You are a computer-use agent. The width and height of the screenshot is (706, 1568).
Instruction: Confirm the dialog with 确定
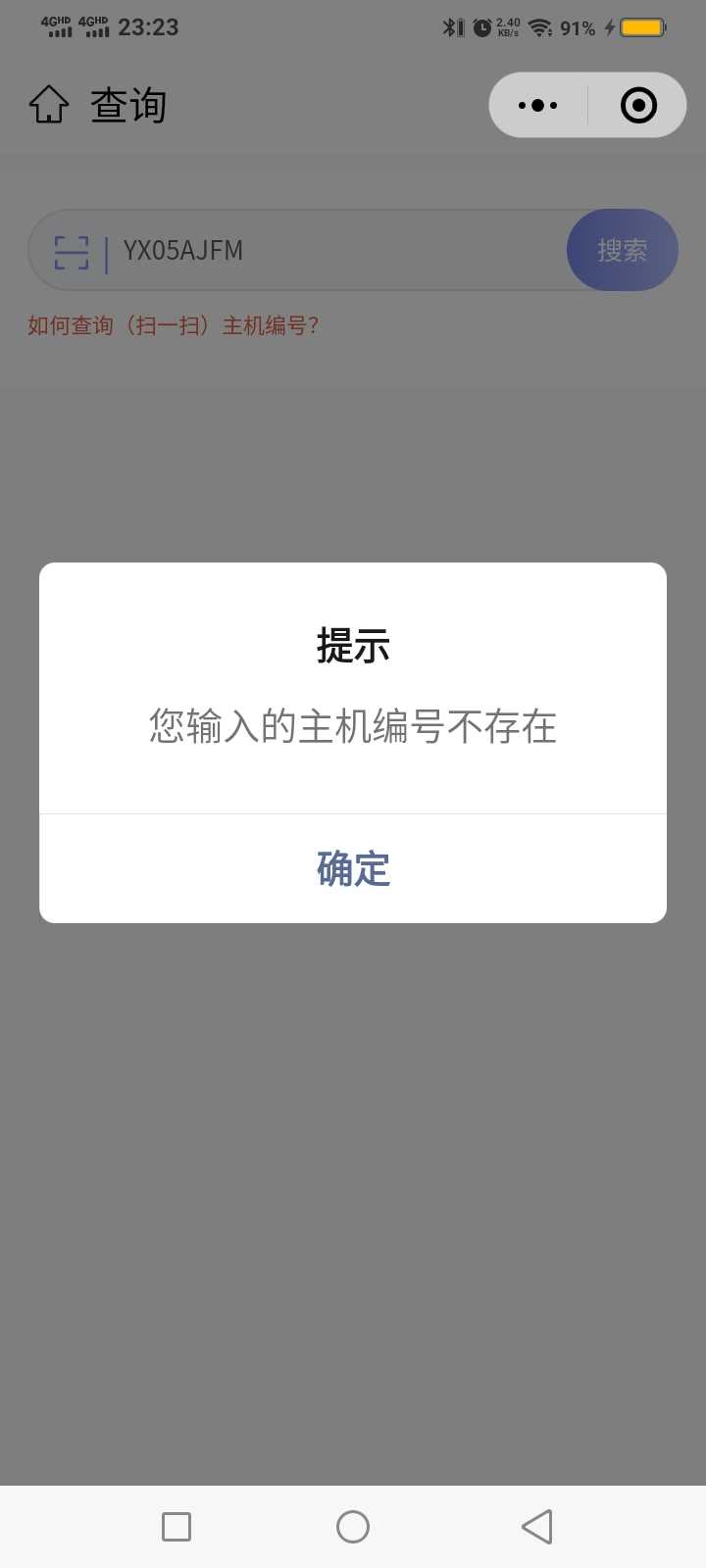353,869
